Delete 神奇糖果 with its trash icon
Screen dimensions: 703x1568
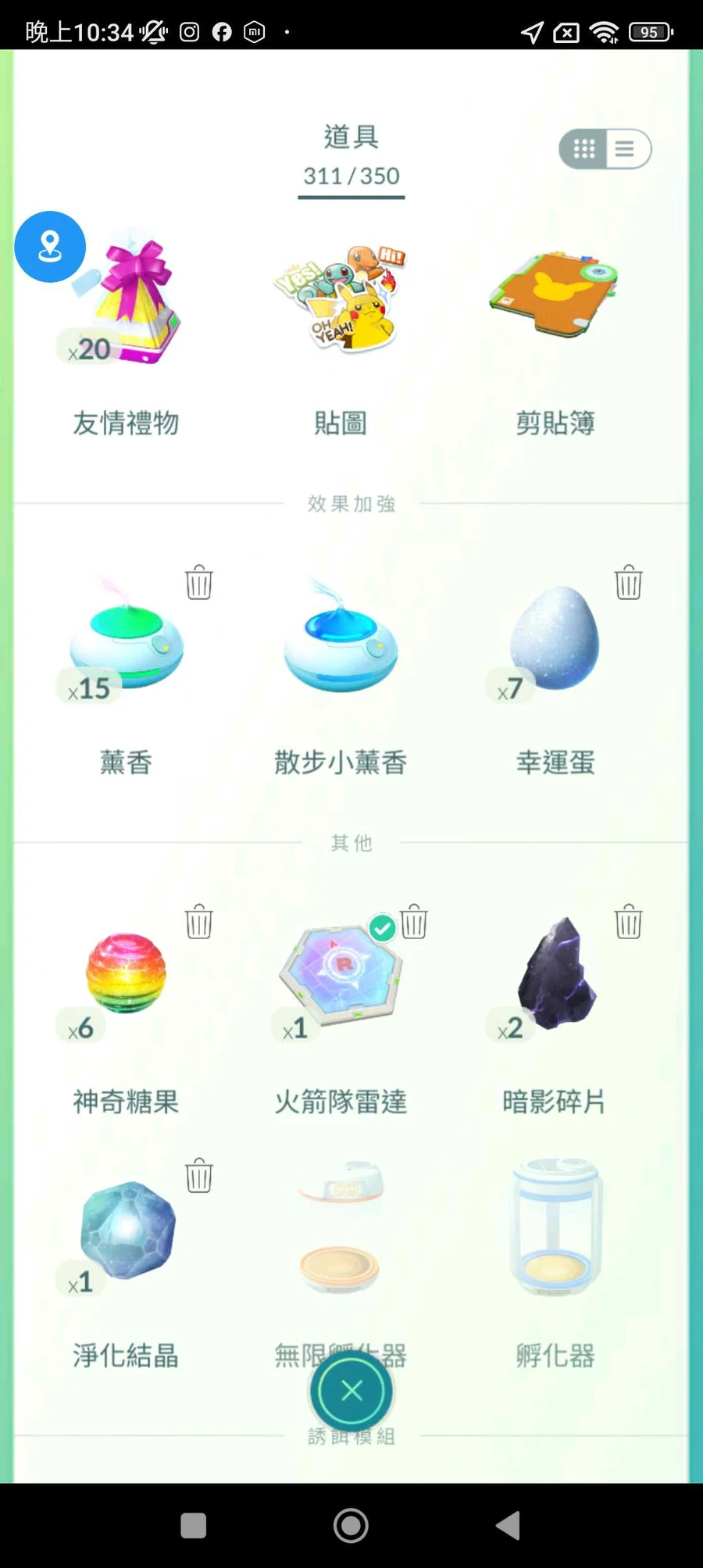point(199,922)
